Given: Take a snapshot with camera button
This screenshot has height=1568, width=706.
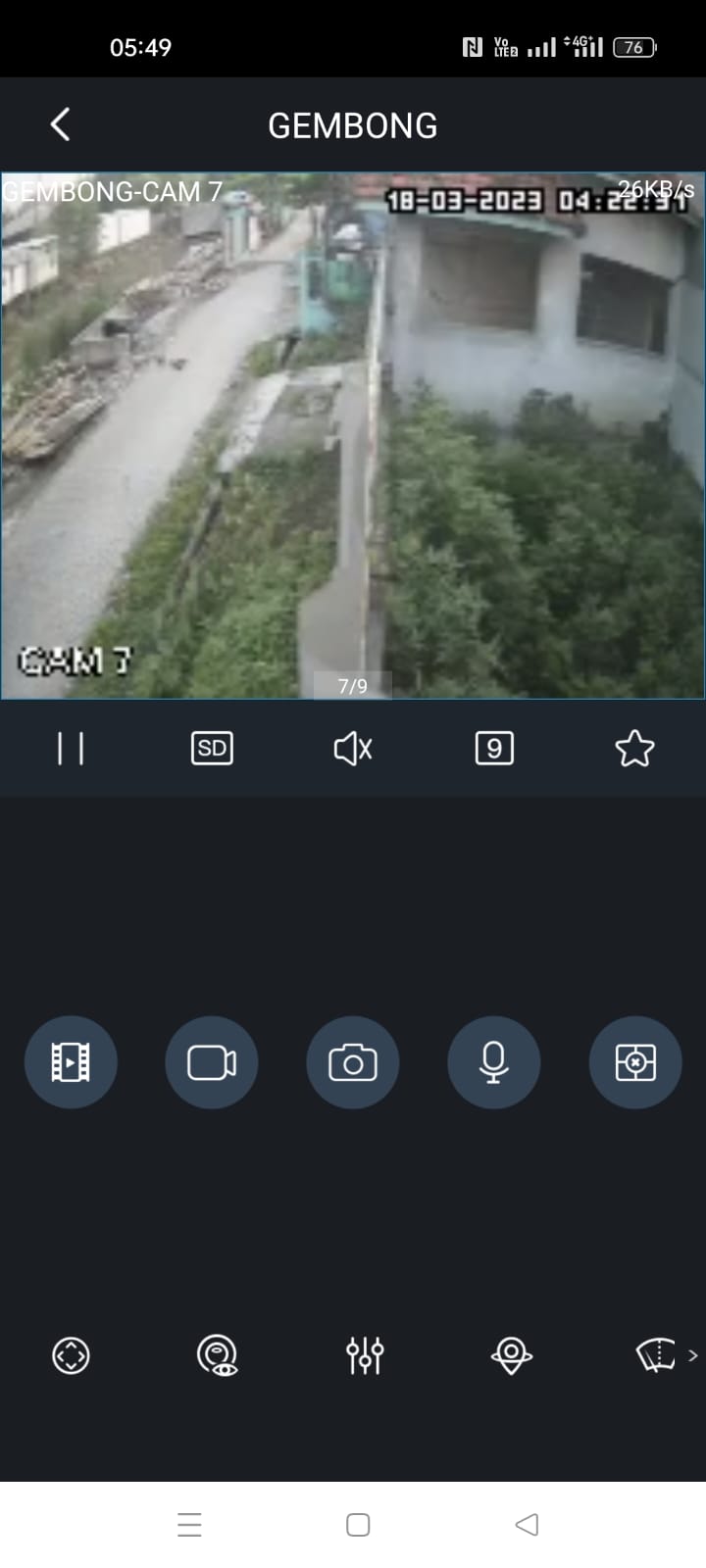Looking at the screenshot, I should 353,1062.
